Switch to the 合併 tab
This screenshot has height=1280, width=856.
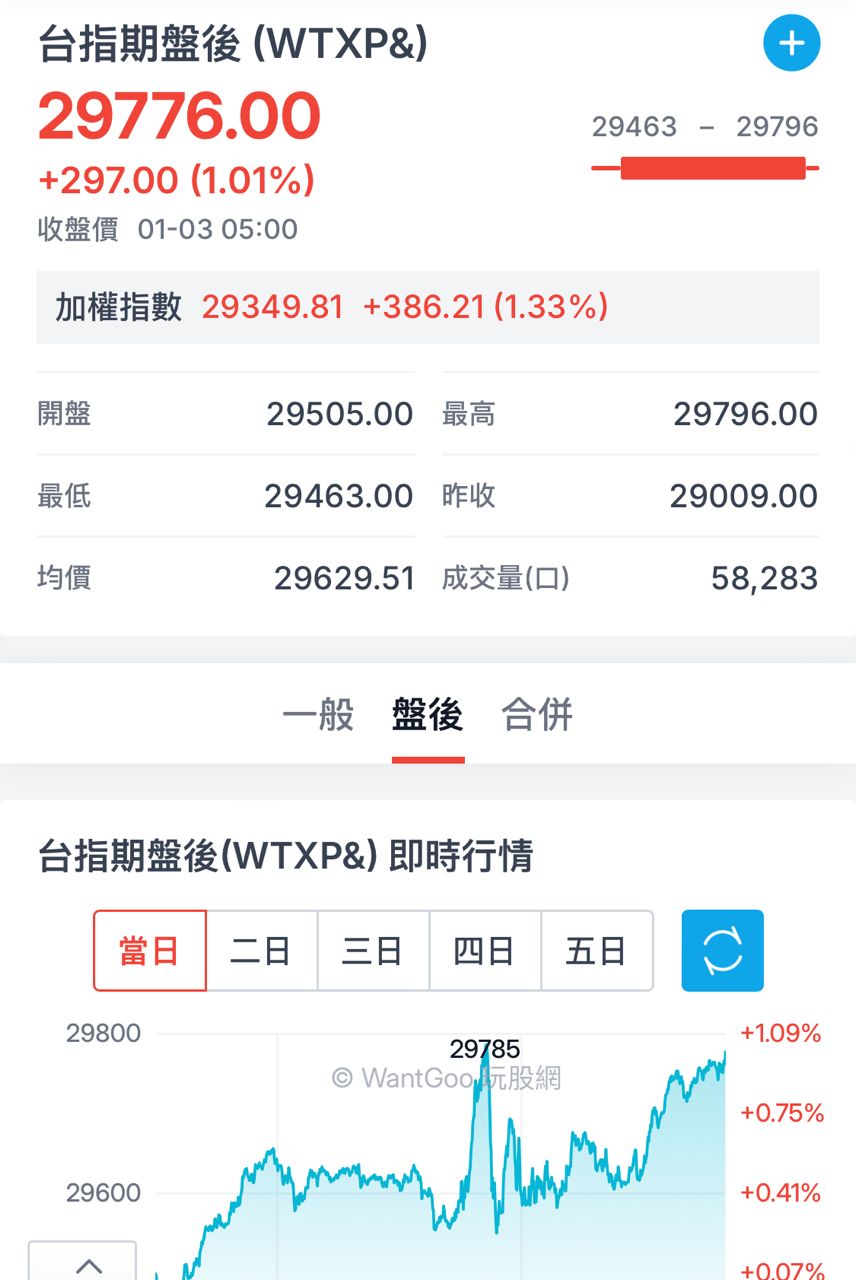point(537,715)
